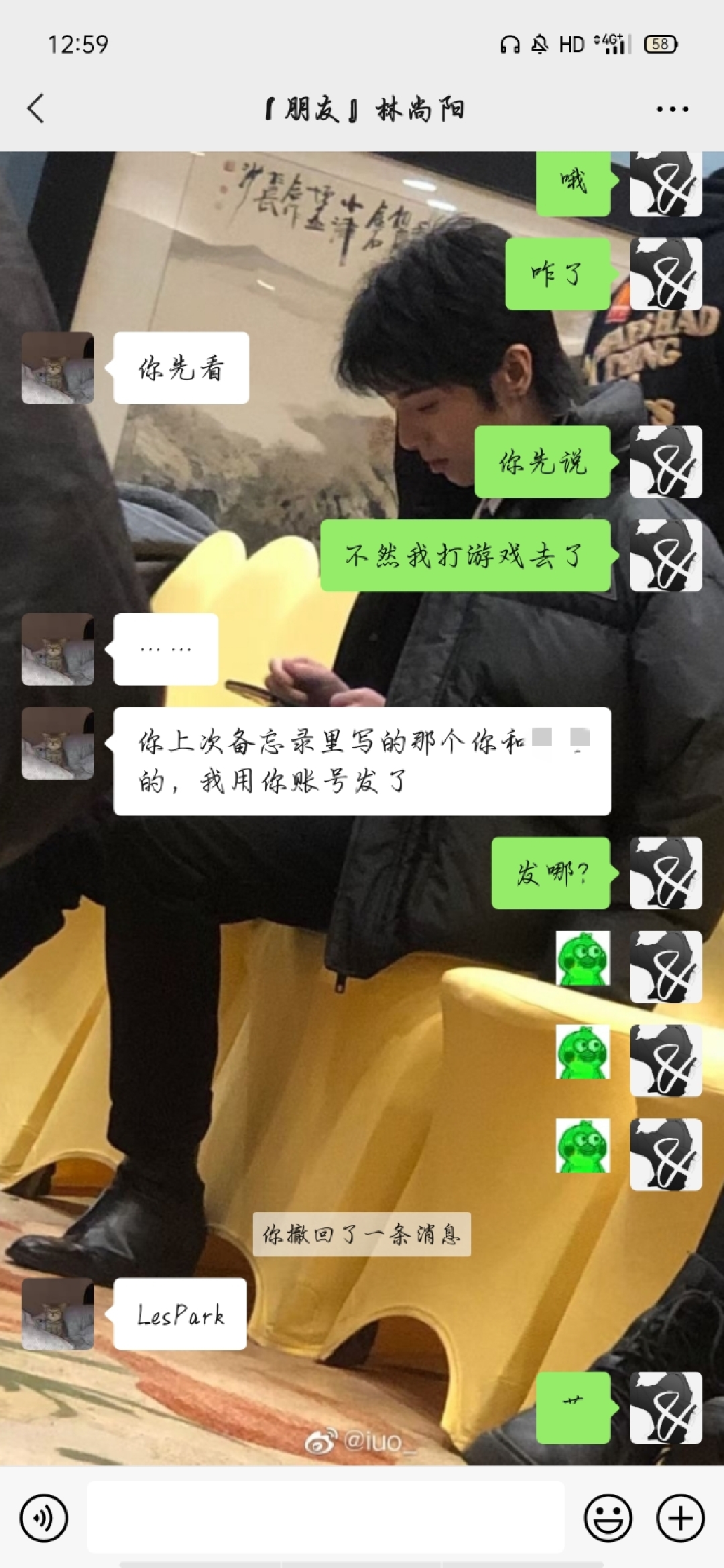Tap the cat avatar beside 你先看

[x=58, y=368]
